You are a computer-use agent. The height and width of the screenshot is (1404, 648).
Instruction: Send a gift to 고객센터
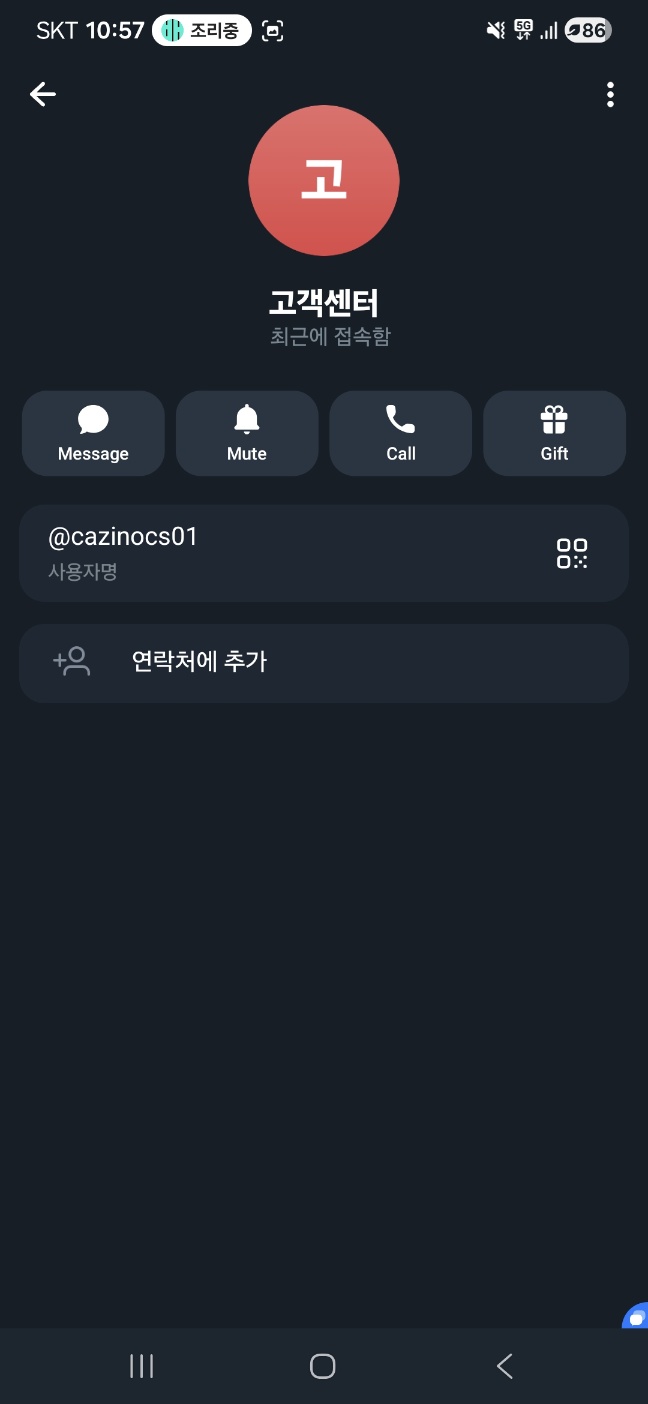click(x=554, y=433)
